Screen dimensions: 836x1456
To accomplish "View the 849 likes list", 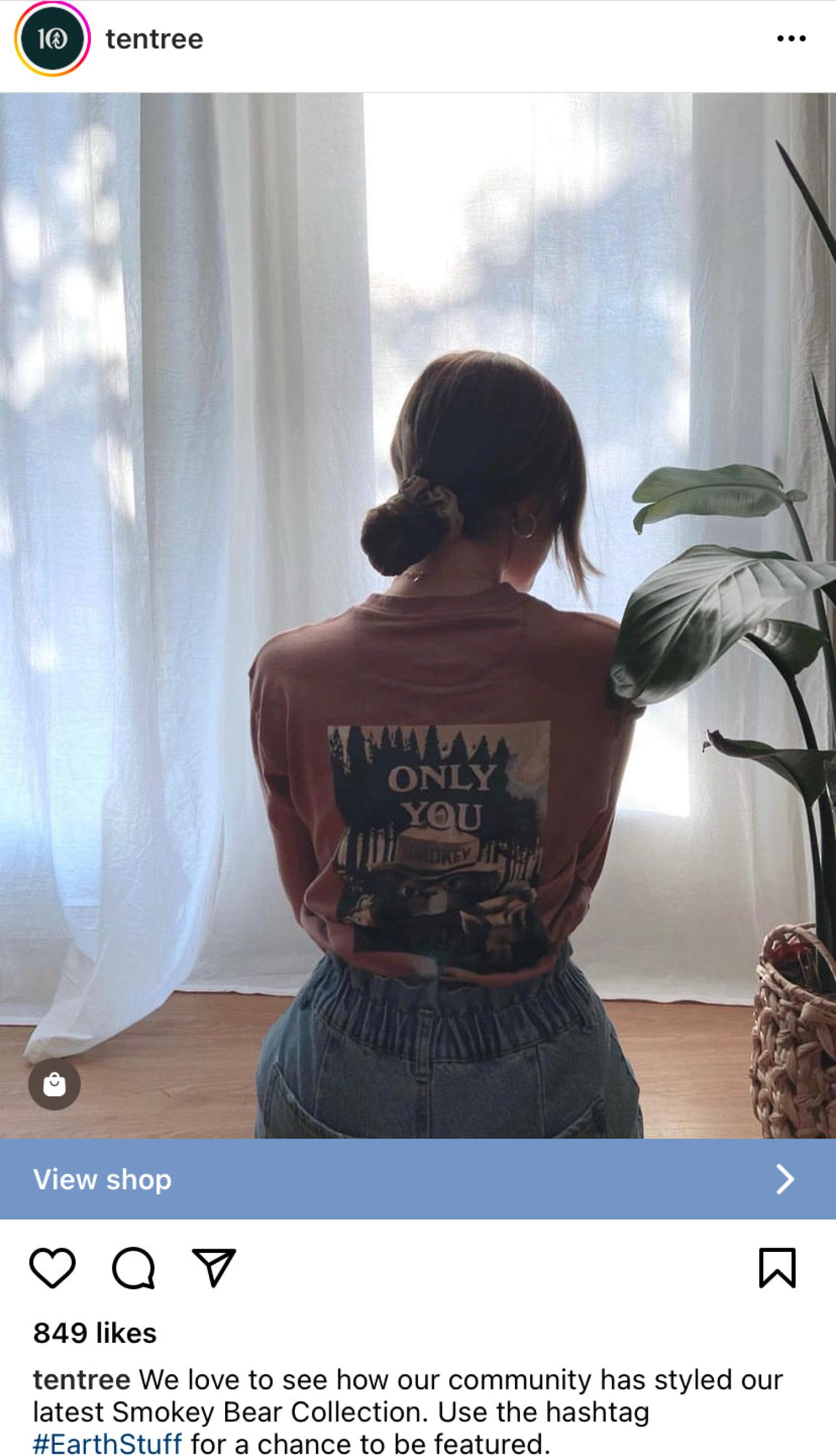I will [95, 1333].
